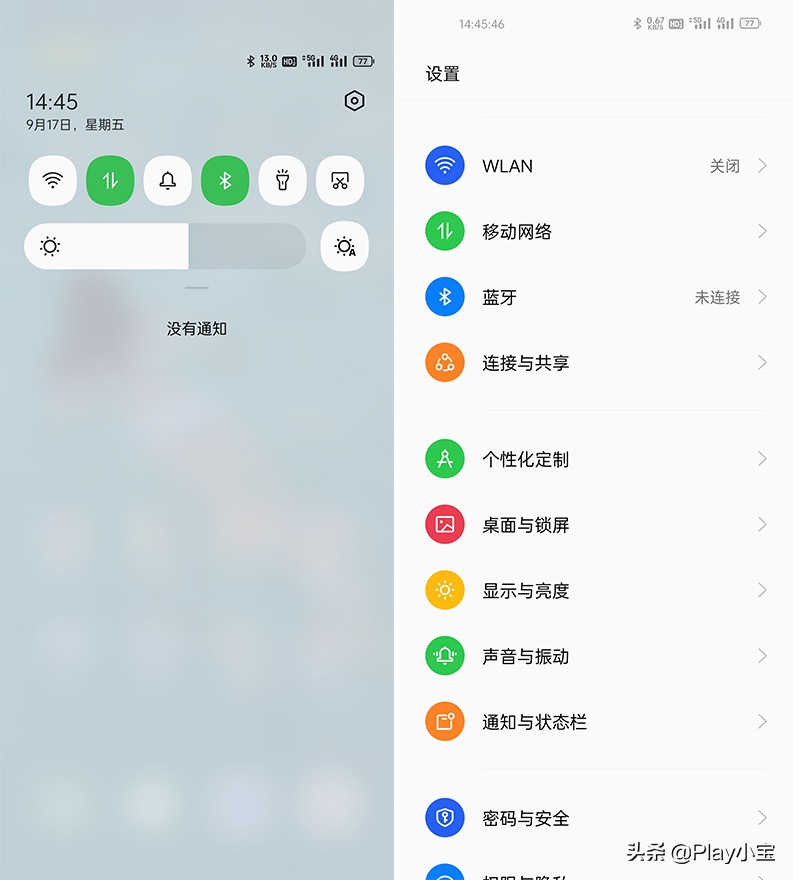Viewport: 793px width, 880px height.
Task: Tap the yellow sun icon for 显示与亮度
Action: tap(444, 590)
